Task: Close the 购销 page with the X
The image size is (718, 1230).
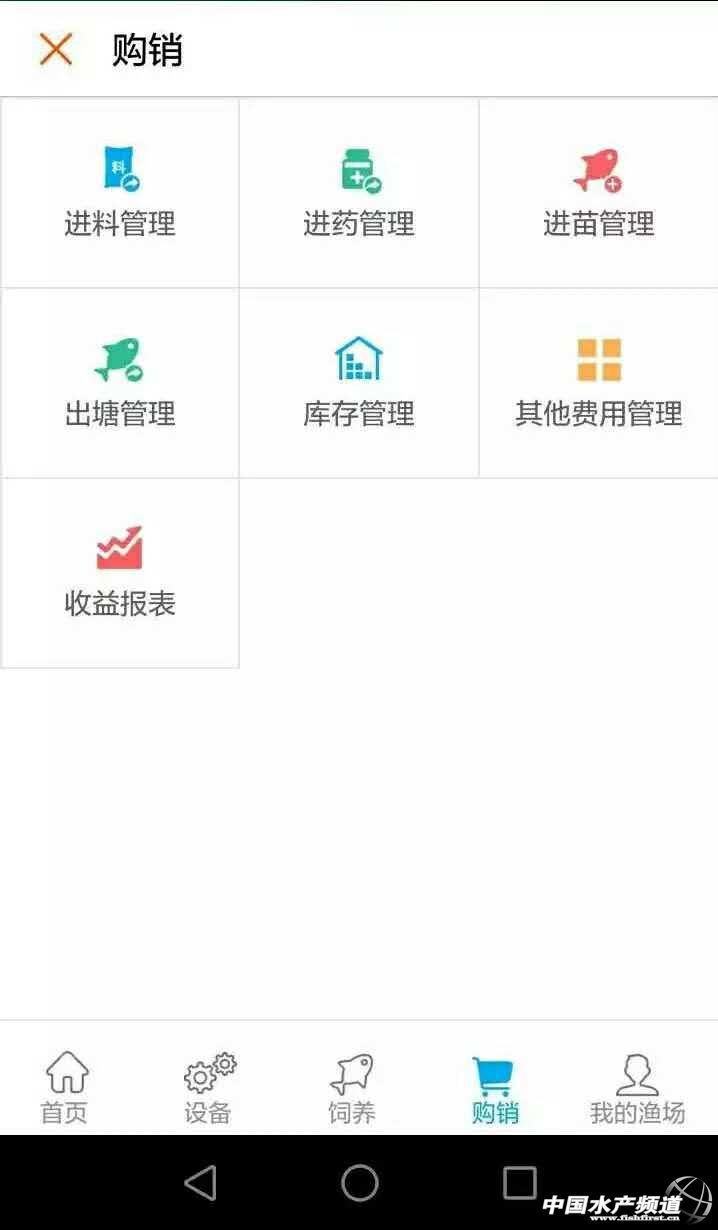Action: (x=56, y=48)
